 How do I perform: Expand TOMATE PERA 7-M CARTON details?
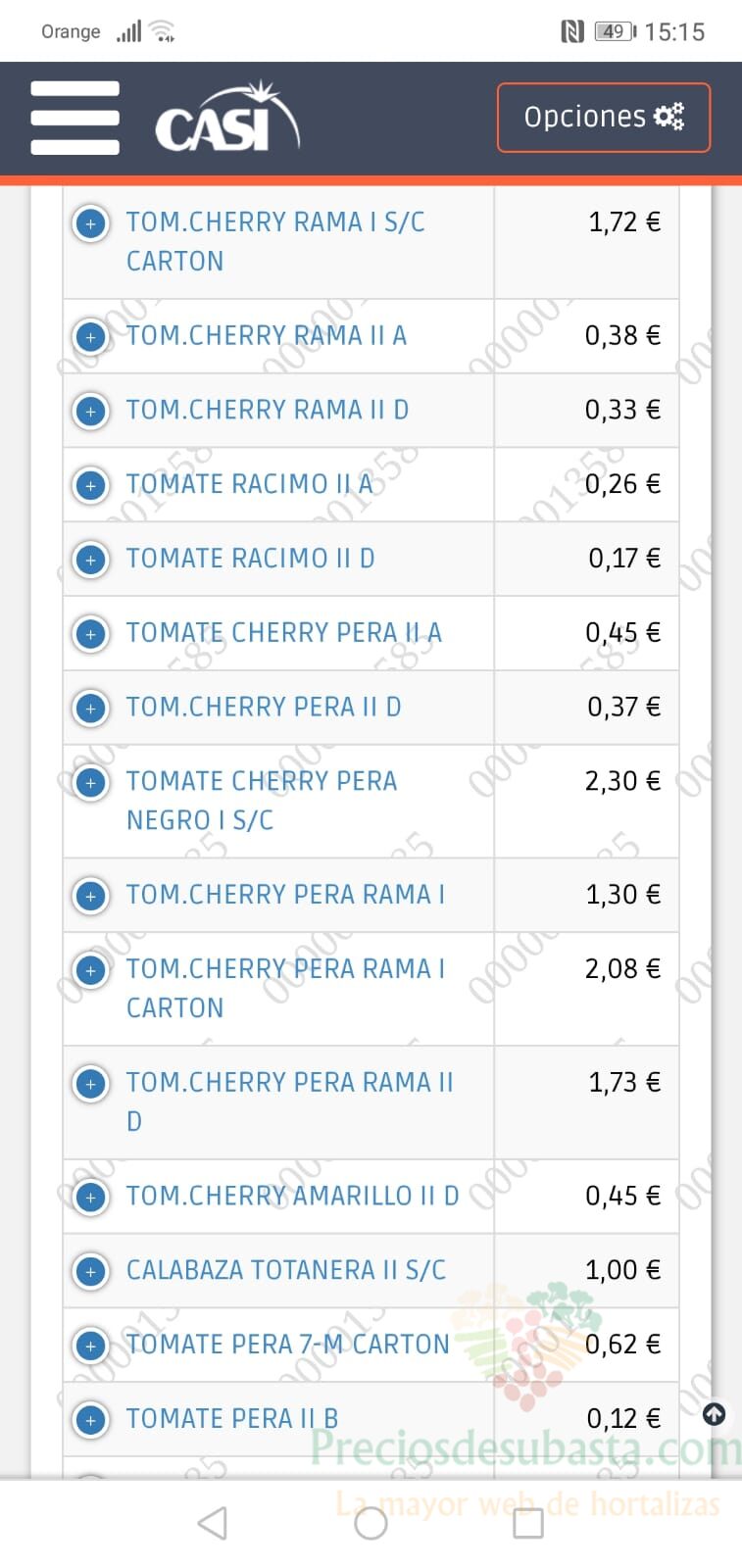[91, 1347]
